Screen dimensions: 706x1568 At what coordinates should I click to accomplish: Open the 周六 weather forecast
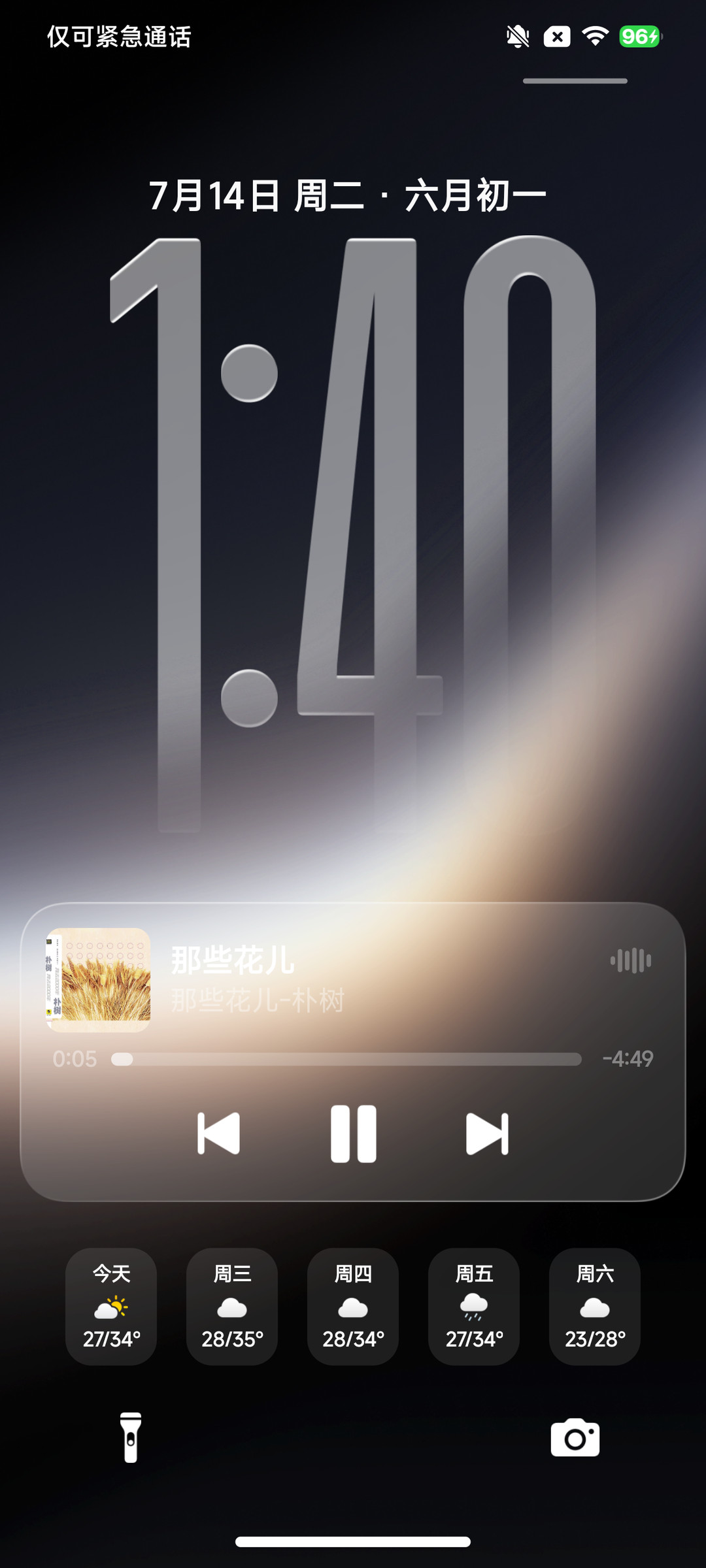[595, 1307]
